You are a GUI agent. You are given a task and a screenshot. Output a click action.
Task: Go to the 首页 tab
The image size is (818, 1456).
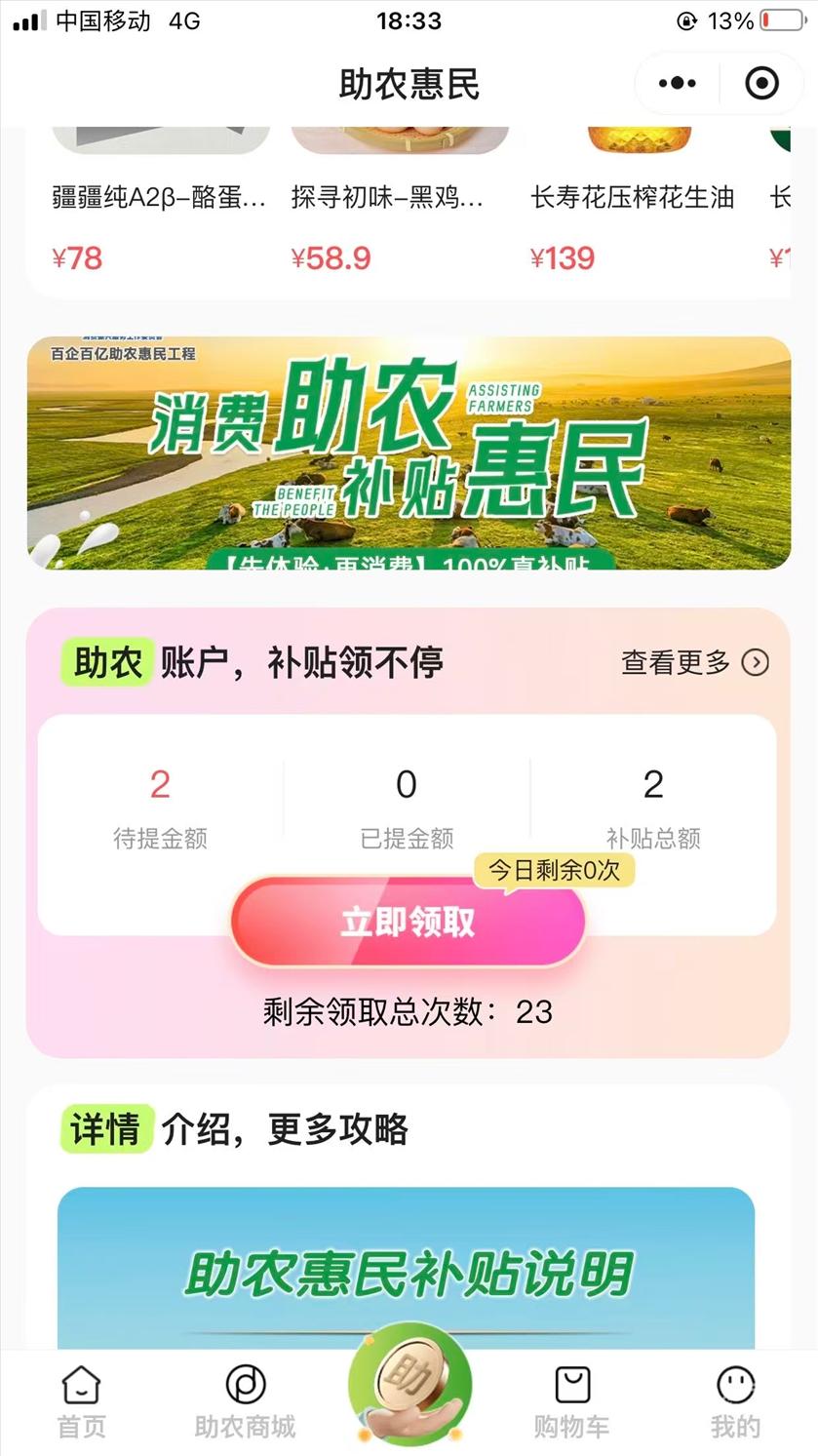pos(81,1402)
